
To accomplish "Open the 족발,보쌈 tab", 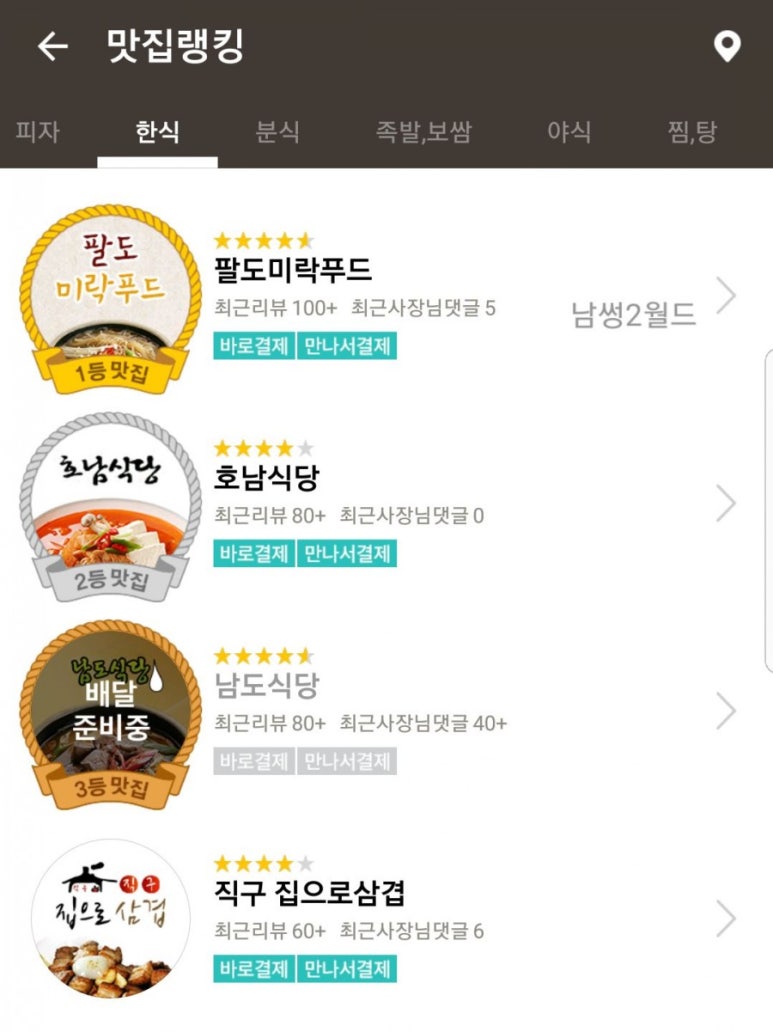I will pos(423,132).
